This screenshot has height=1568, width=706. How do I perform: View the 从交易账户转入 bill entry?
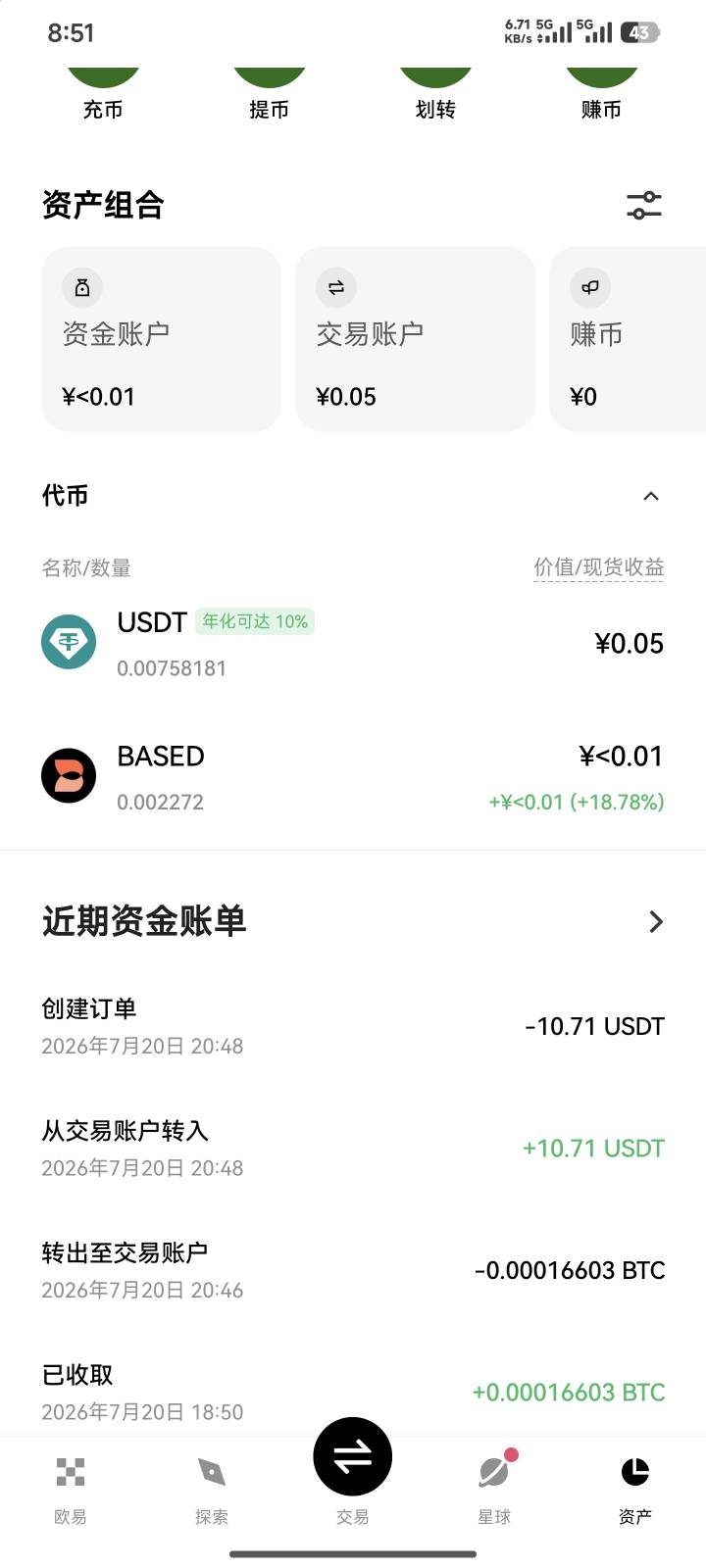click(x=353, y=1148)
